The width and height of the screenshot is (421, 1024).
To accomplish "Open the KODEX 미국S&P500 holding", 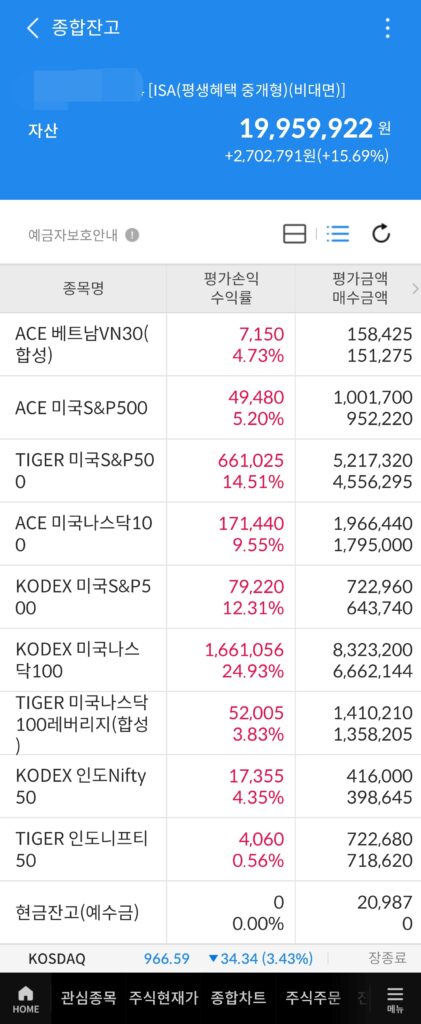I will [210, 597].
